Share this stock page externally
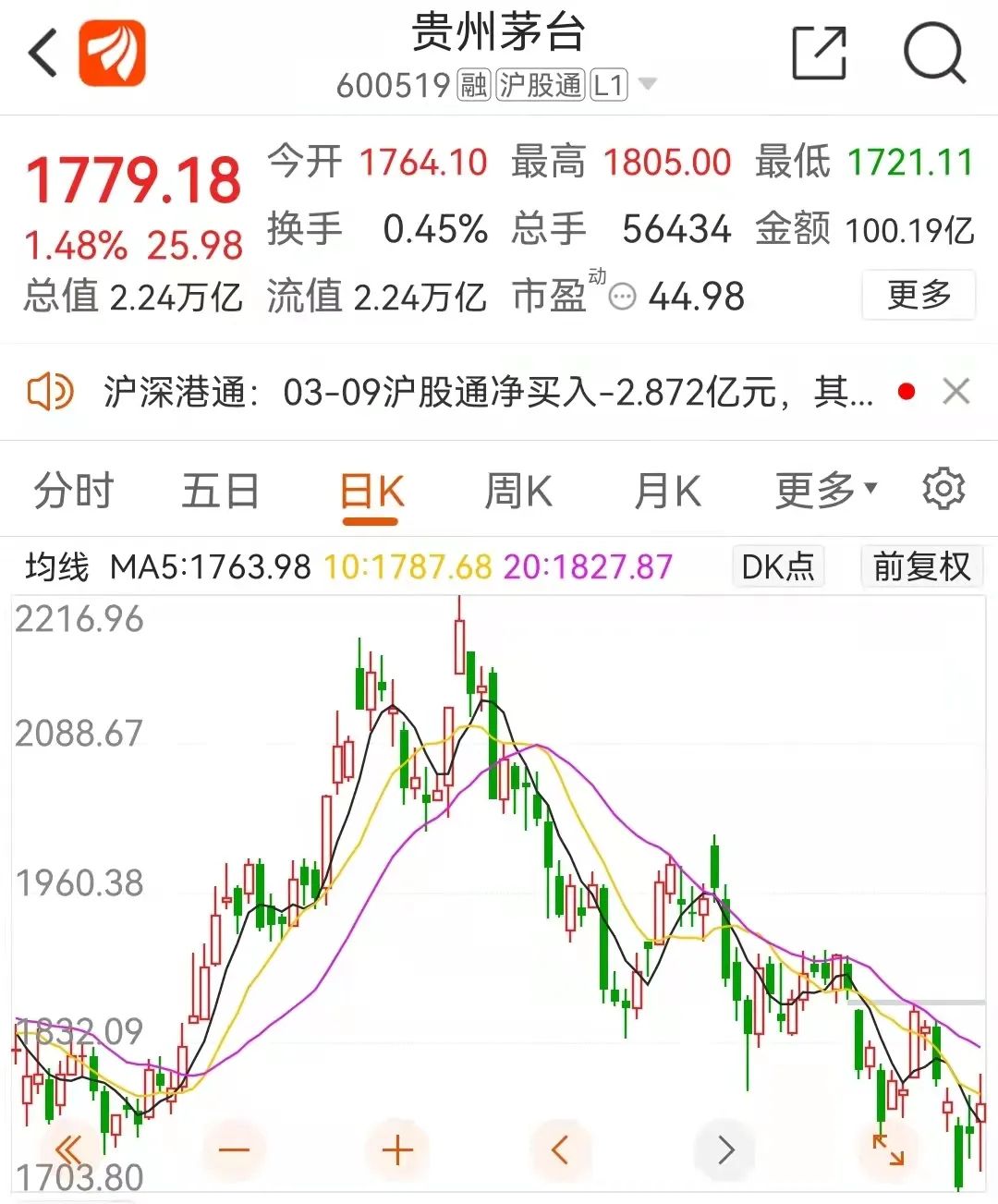 point(820,53)
